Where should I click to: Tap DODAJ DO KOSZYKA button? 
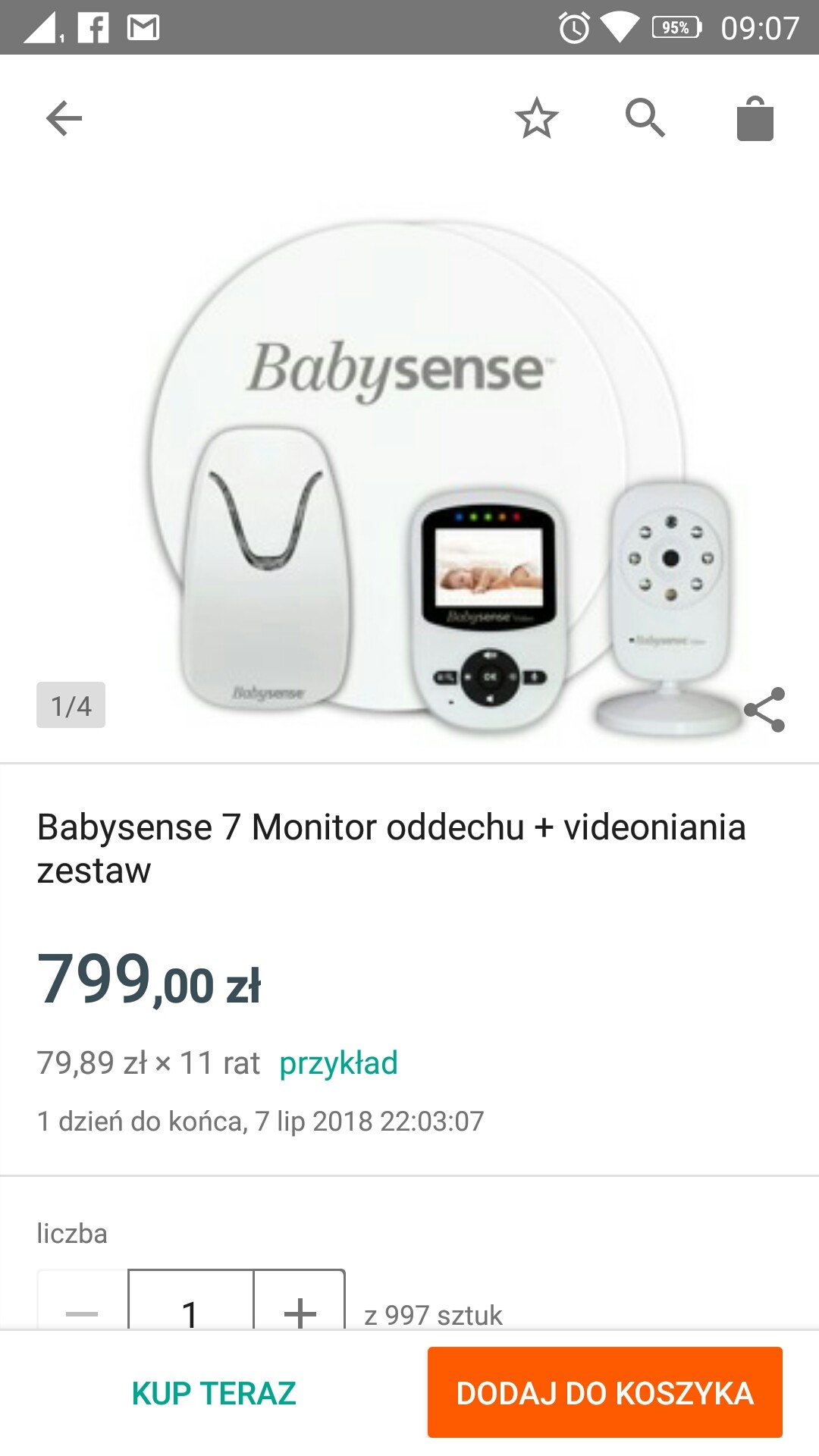[x=605, y=1392]
